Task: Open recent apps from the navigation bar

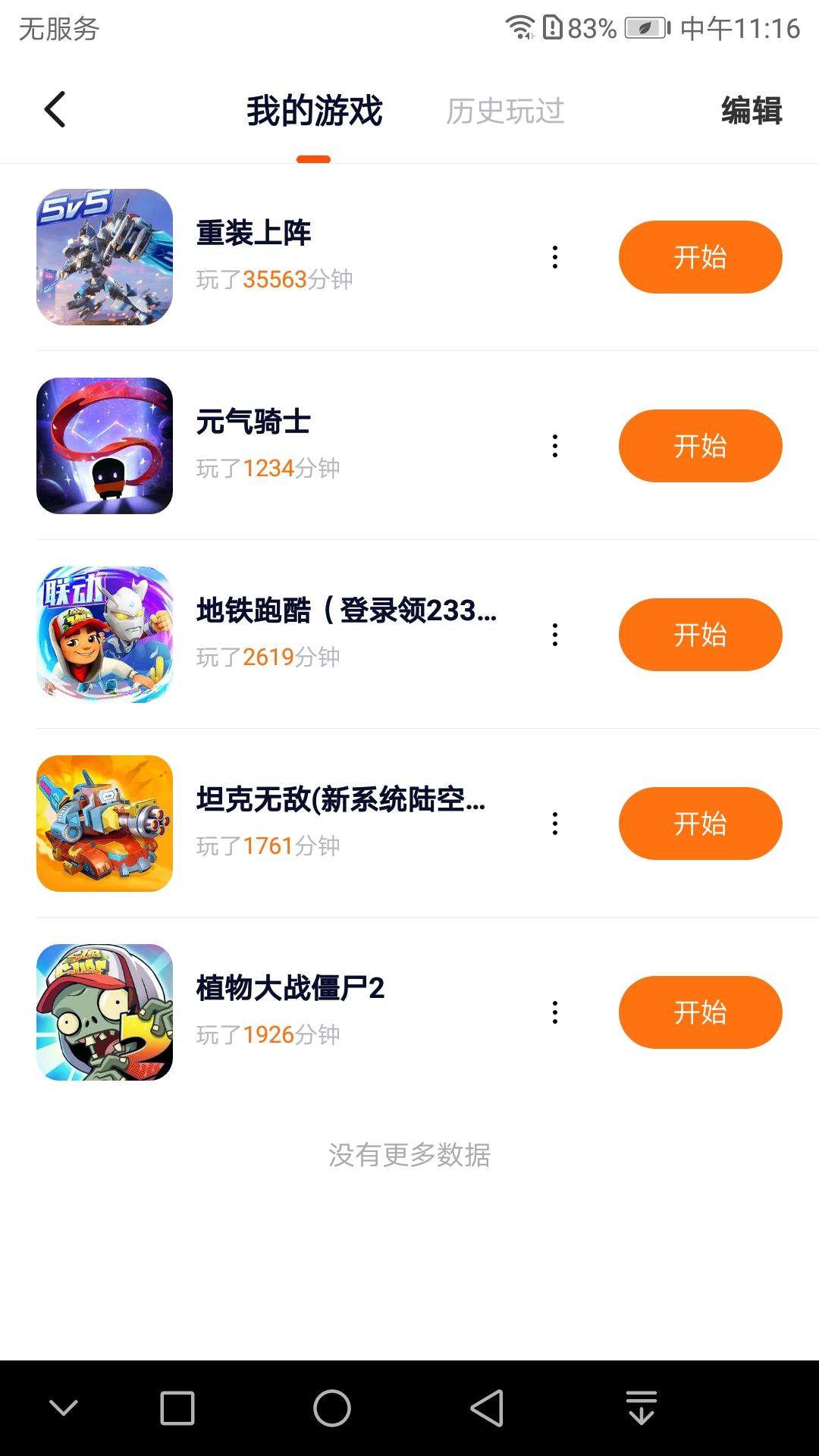Action: click(177, 1408)
